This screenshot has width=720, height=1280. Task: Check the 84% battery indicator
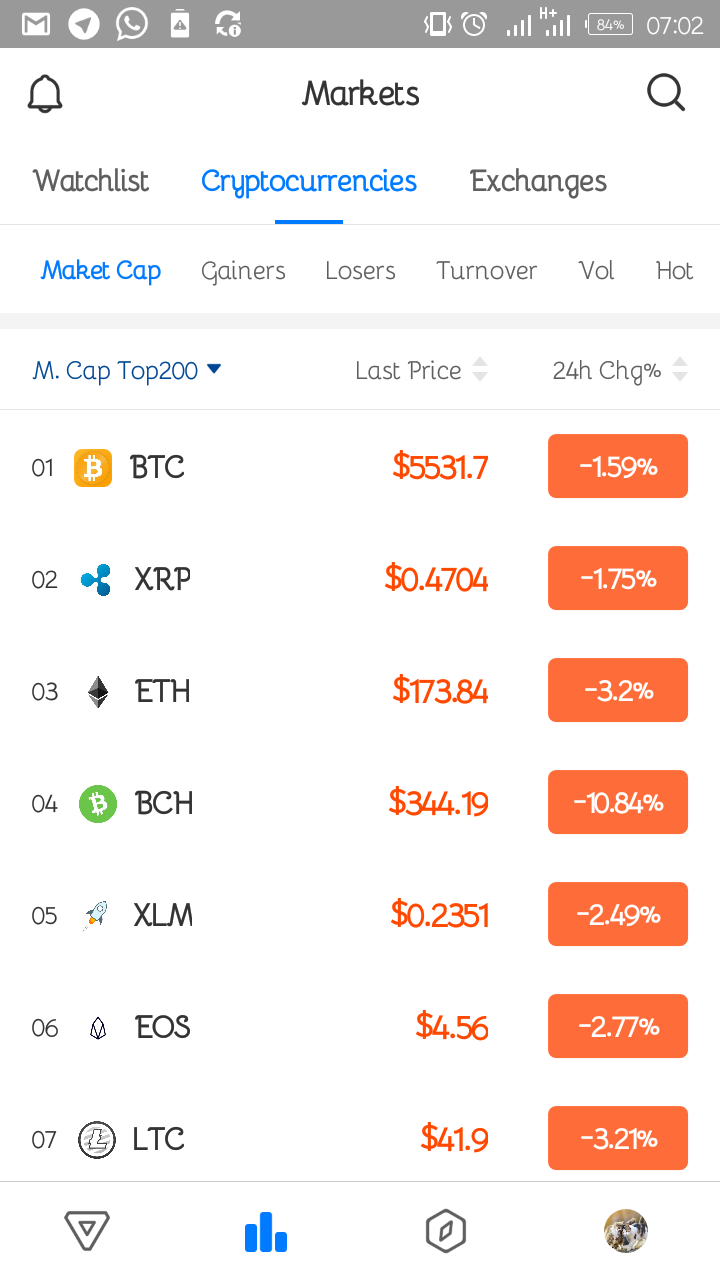pyautogui.click(x=608, y=26)
